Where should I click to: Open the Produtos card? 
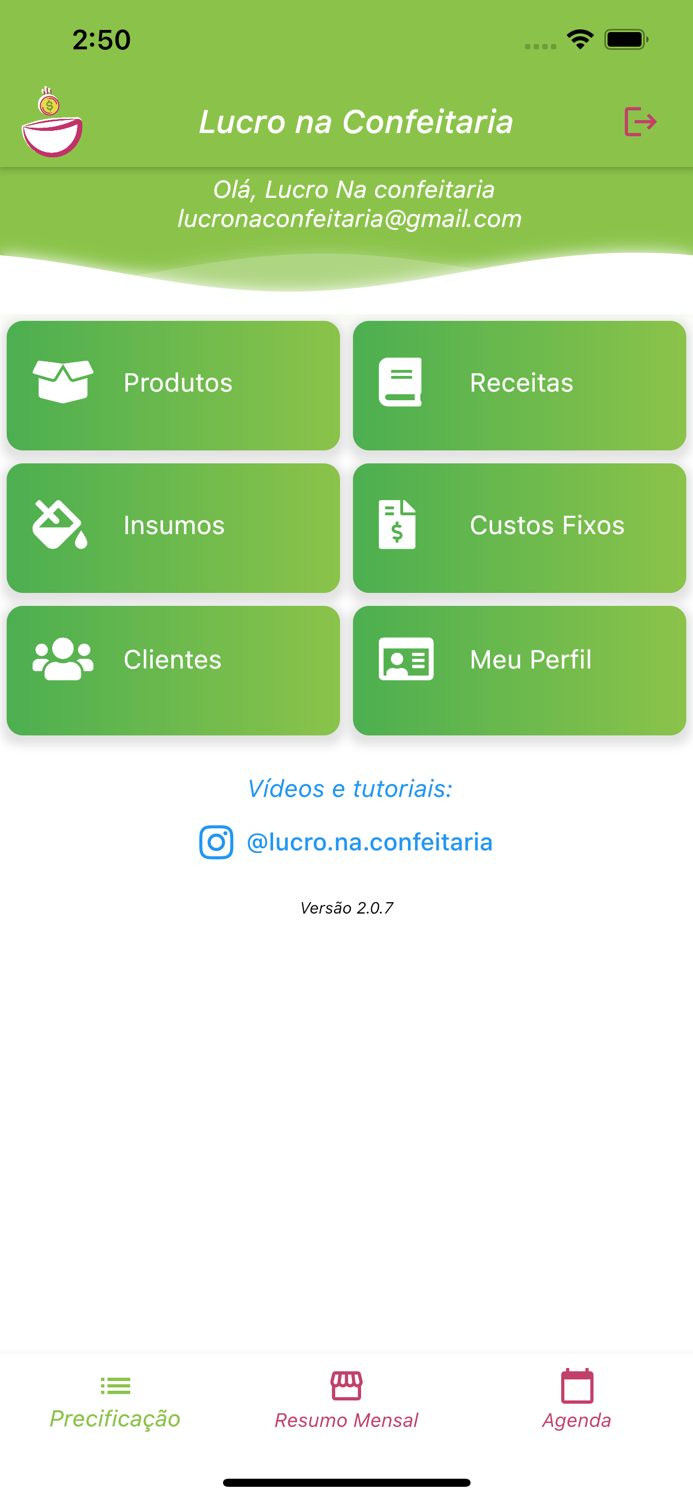(x=173, y=385)
